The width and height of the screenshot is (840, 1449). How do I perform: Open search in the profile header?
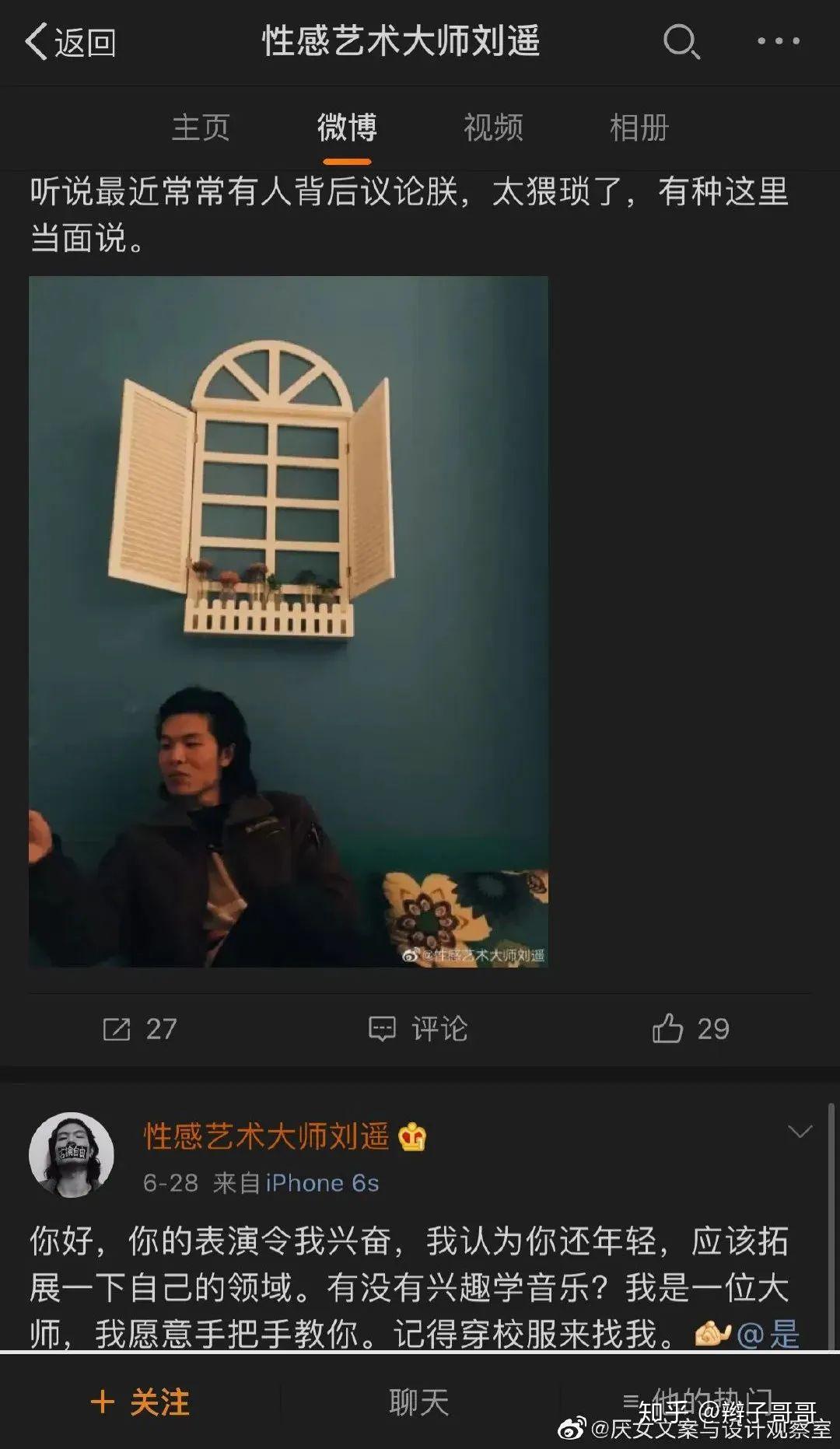tap(681, 41)
